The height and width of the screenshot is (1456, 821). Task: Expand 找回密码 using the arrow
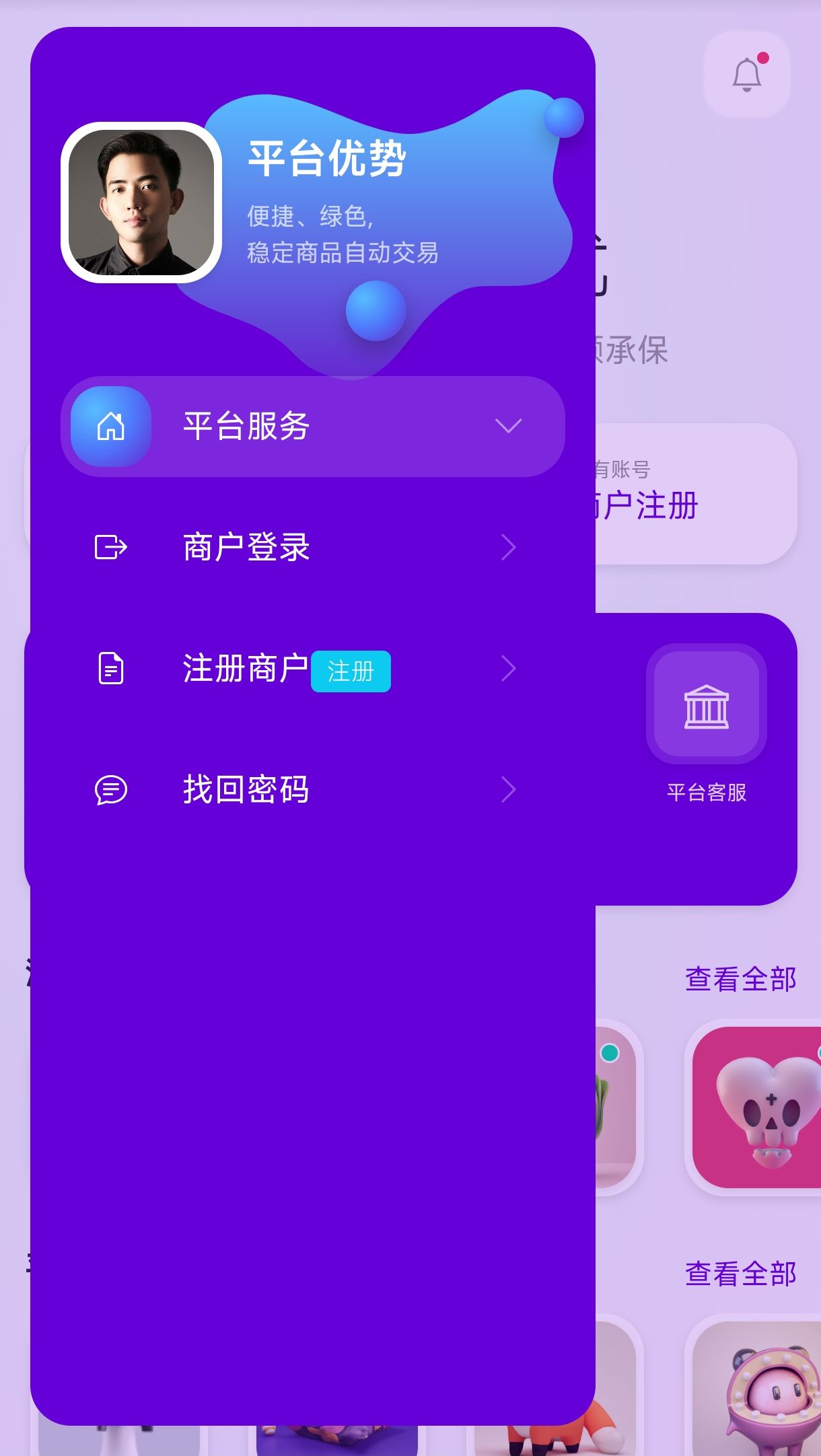[509, 790]
